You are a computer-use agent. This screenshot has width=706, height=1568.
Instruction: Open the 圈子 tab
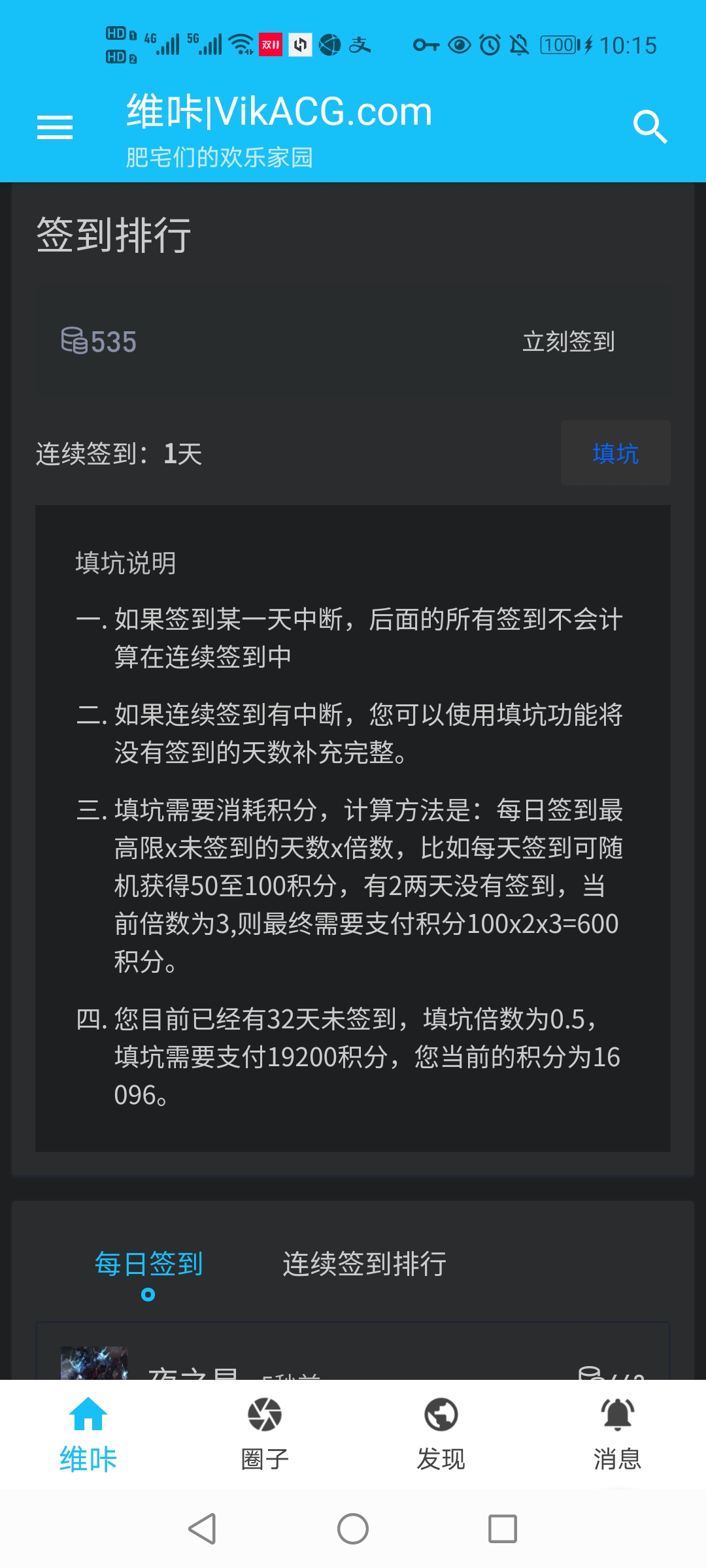[265, 1434]
